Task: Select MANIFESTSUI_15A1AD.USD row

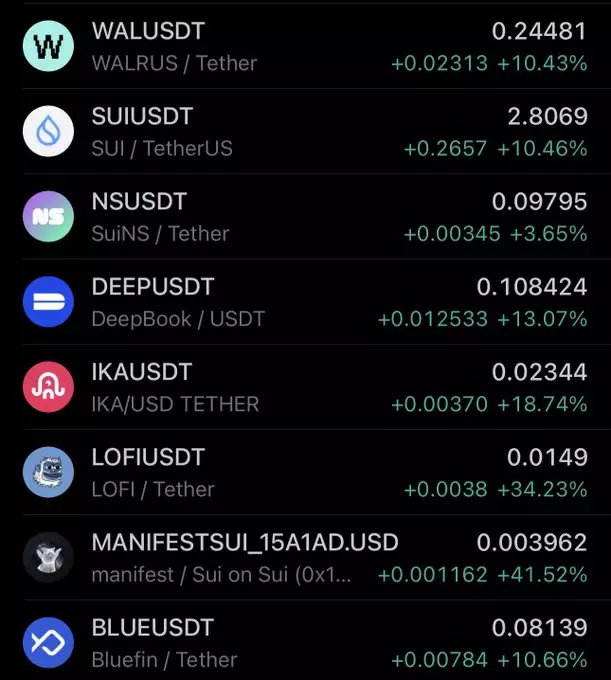Action: click(x=305, y=558)
